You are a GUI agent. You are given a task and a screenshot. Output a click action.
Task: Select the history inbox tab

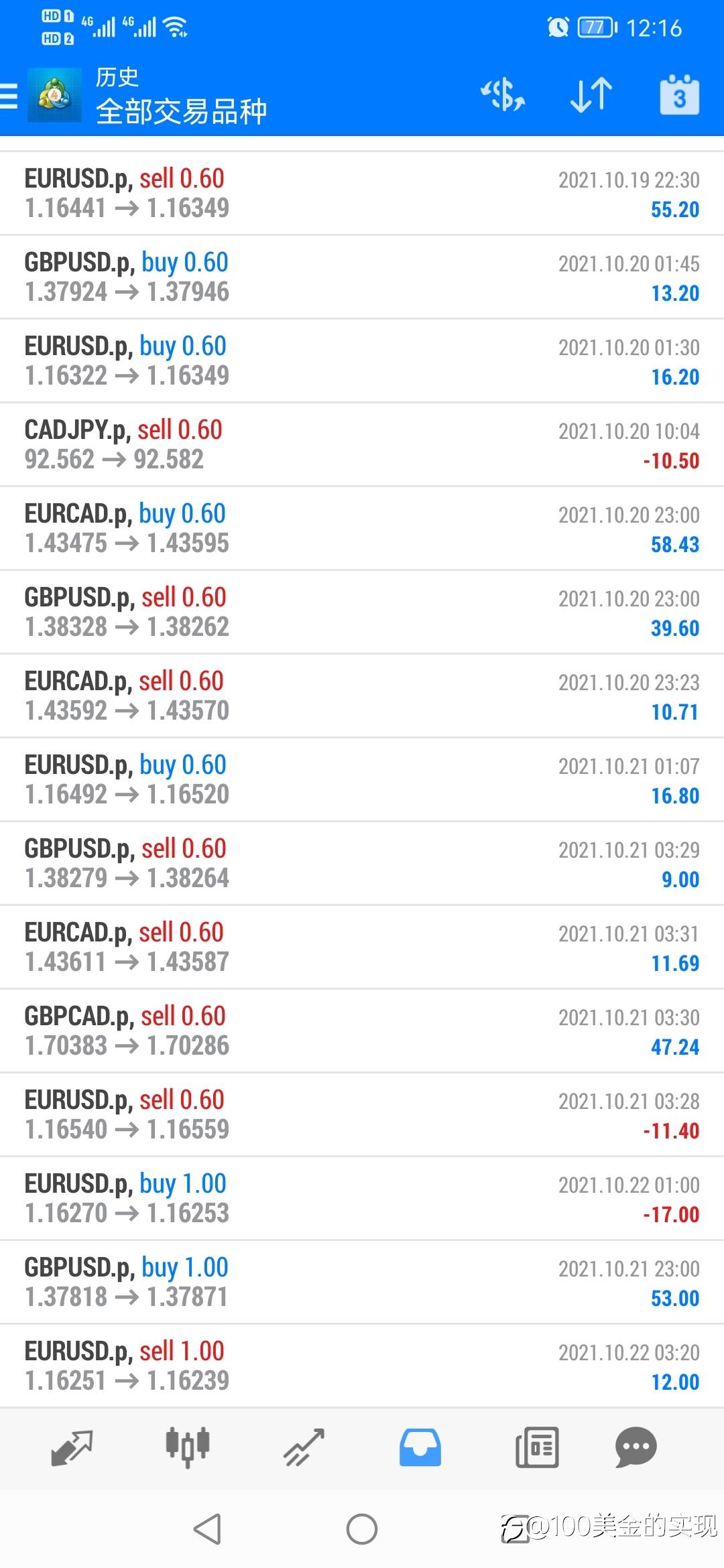[420, 1447]
